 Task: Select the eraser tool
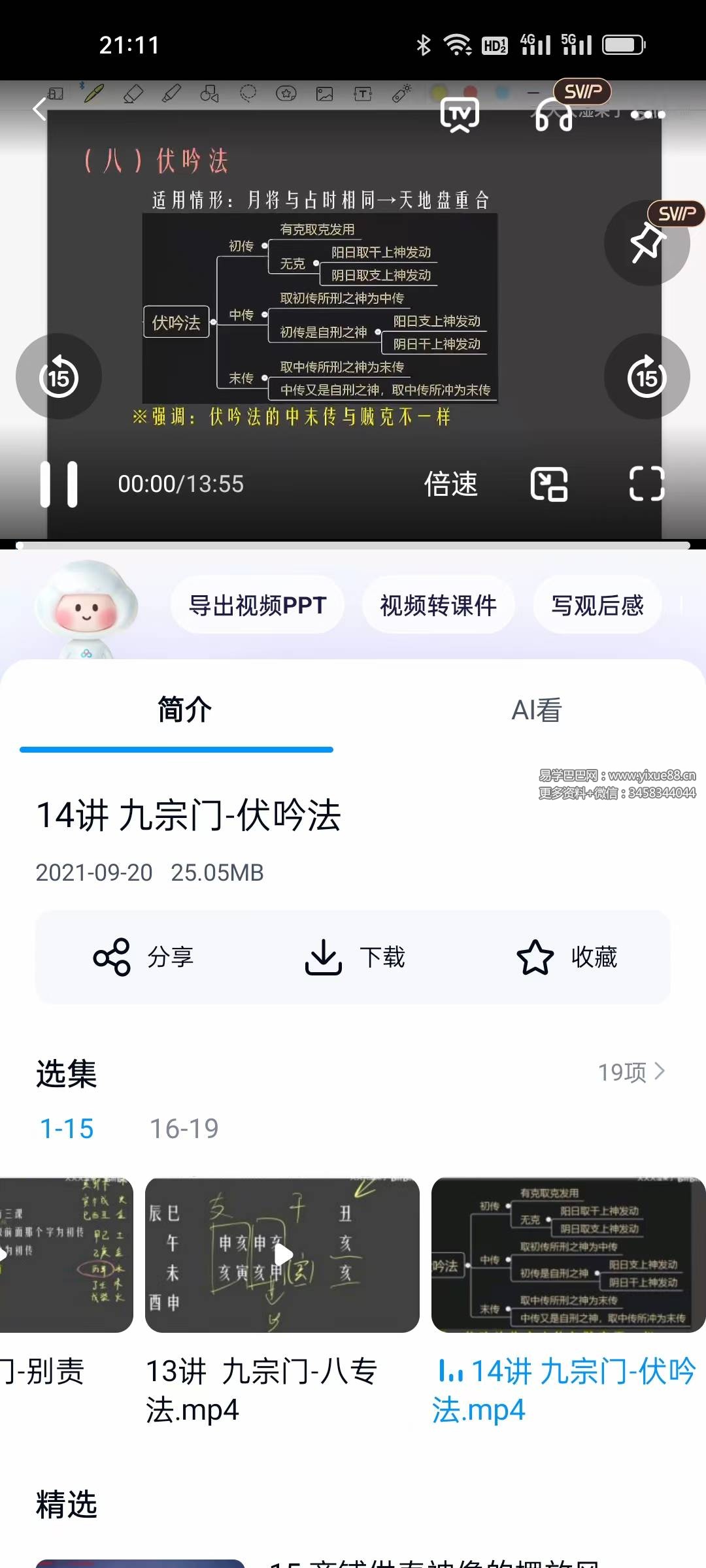click(x=133, y=93)
